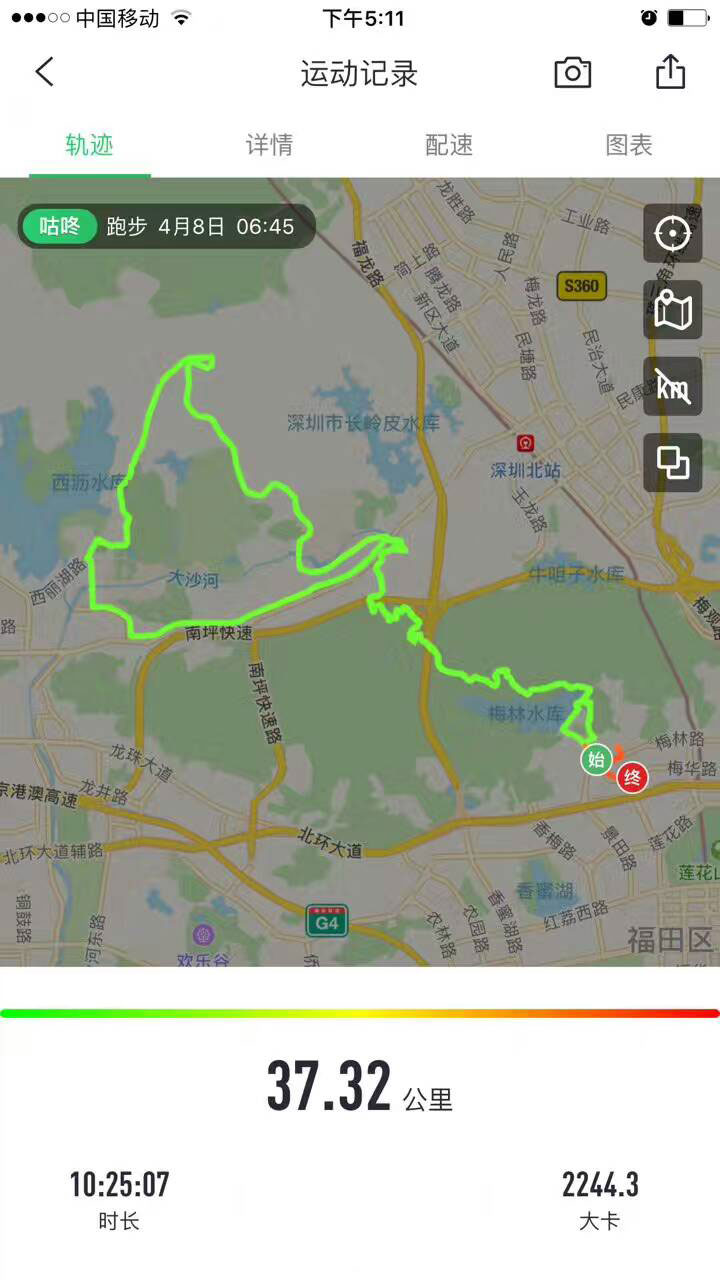Open the camera icon in the header
720x1280 pixels.
572,72
